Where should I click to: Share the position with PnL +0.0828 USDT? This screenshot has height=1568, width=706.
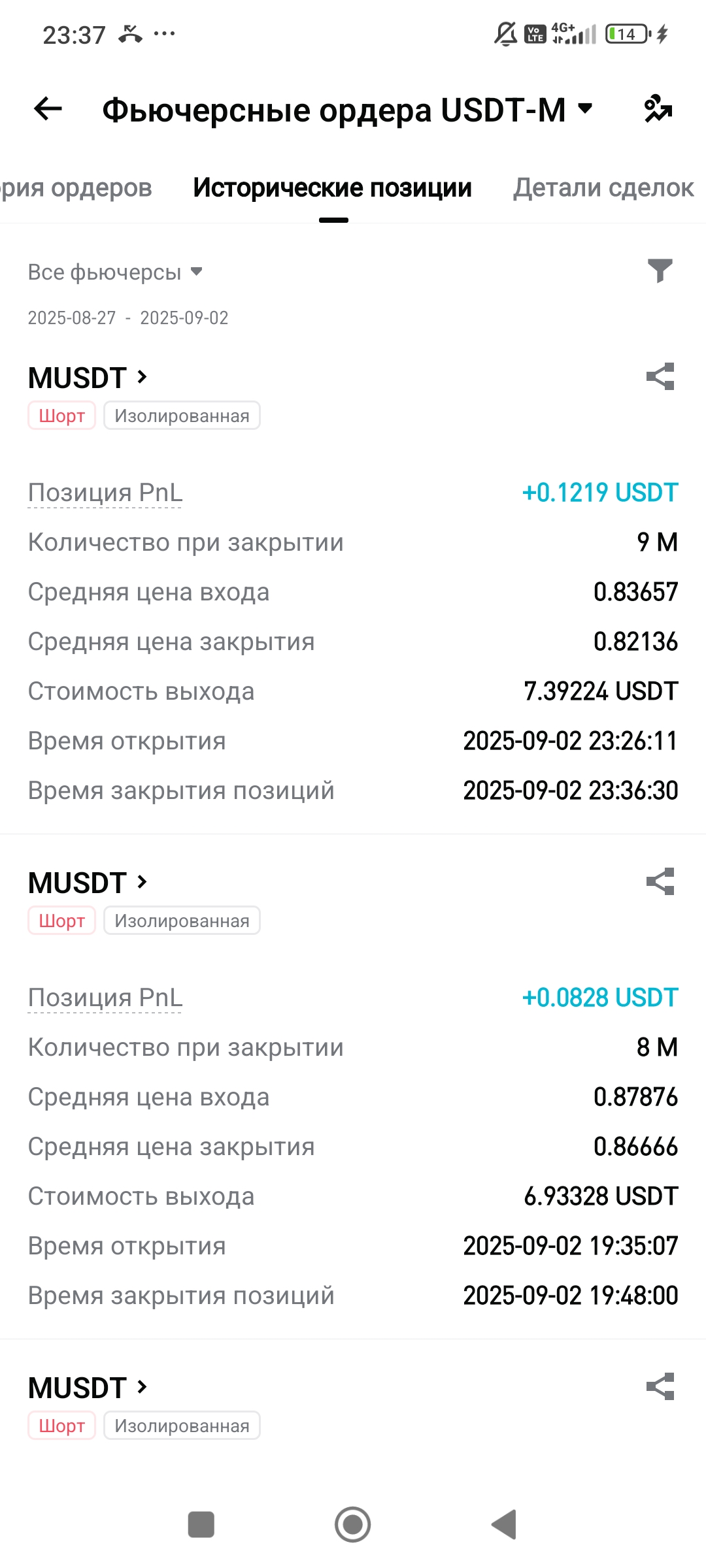[x=660, y=882]
